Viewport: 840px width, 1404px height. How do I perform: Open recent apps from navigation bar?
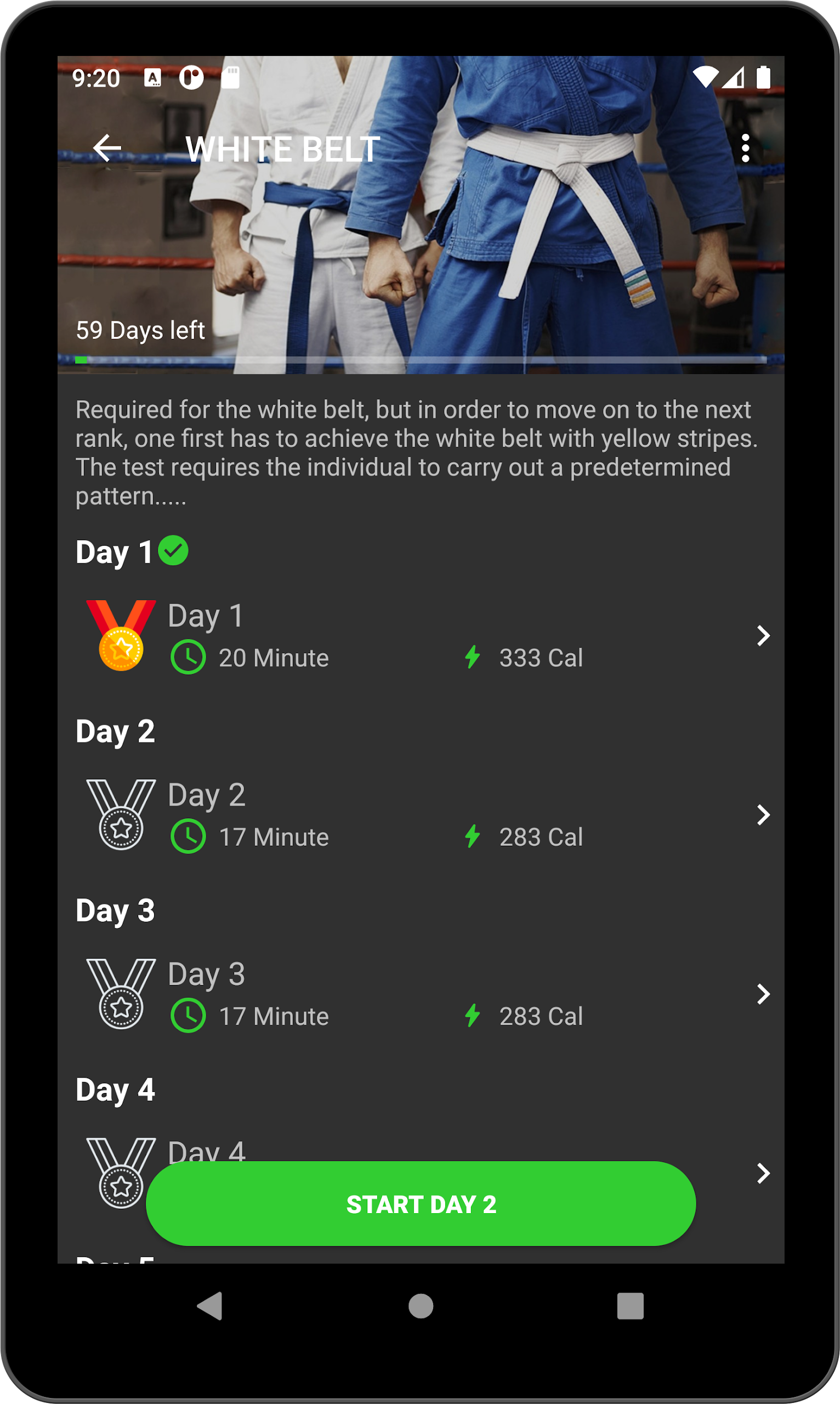(630, 1306)
